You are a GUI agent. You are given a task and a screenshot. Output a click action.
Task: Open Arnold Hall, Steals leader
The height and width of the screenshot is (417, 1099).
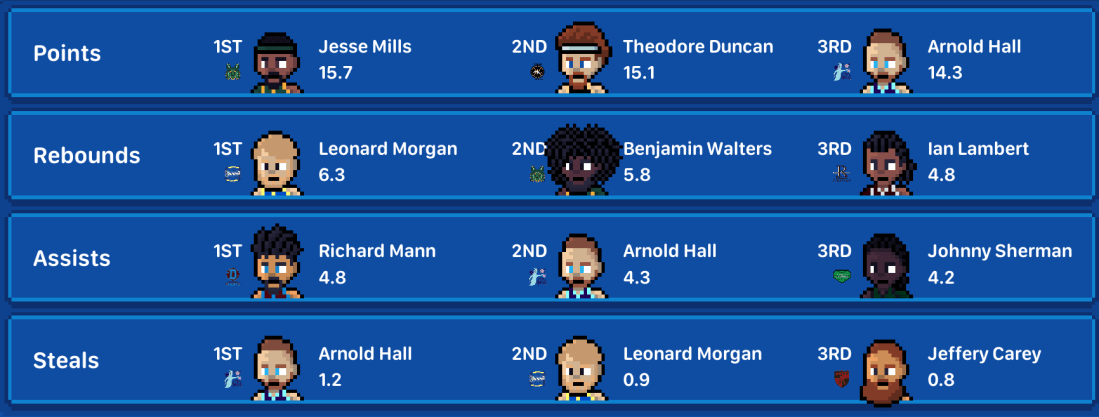tap(364, 354)
